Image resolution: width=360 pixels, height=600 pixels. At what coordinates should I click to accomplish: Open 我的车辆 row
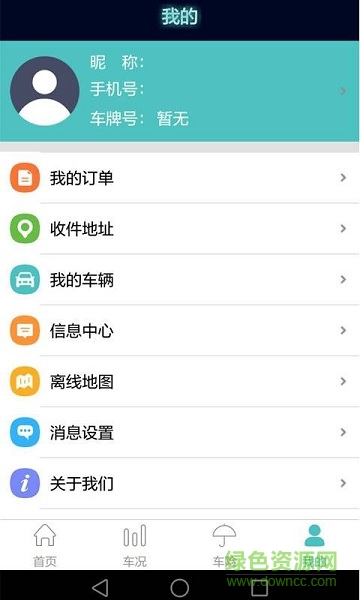tap(180, 280)
